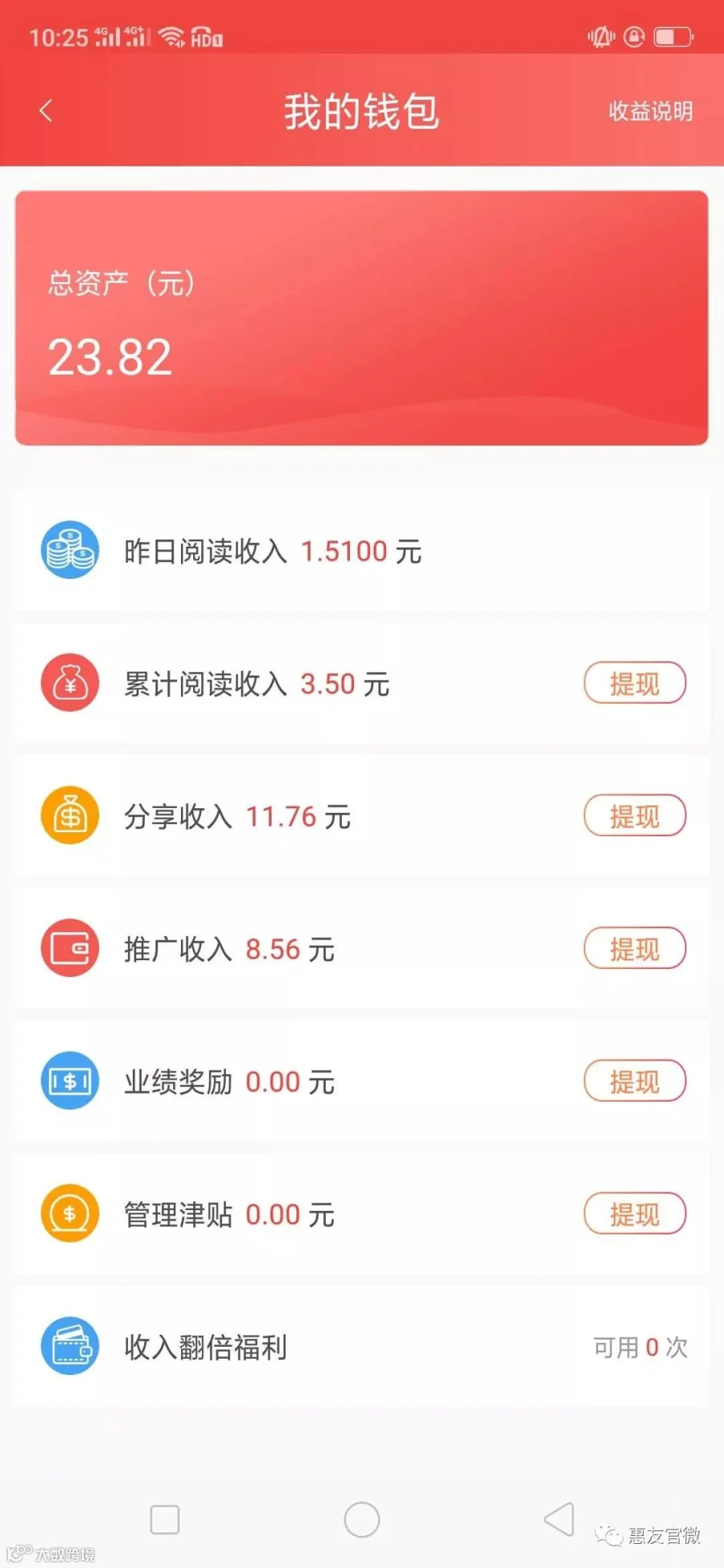Tap 提现 next to 业绩奖励
Image resolution: width=724 pixels, height=1568 pixels.
[635, 1082]
